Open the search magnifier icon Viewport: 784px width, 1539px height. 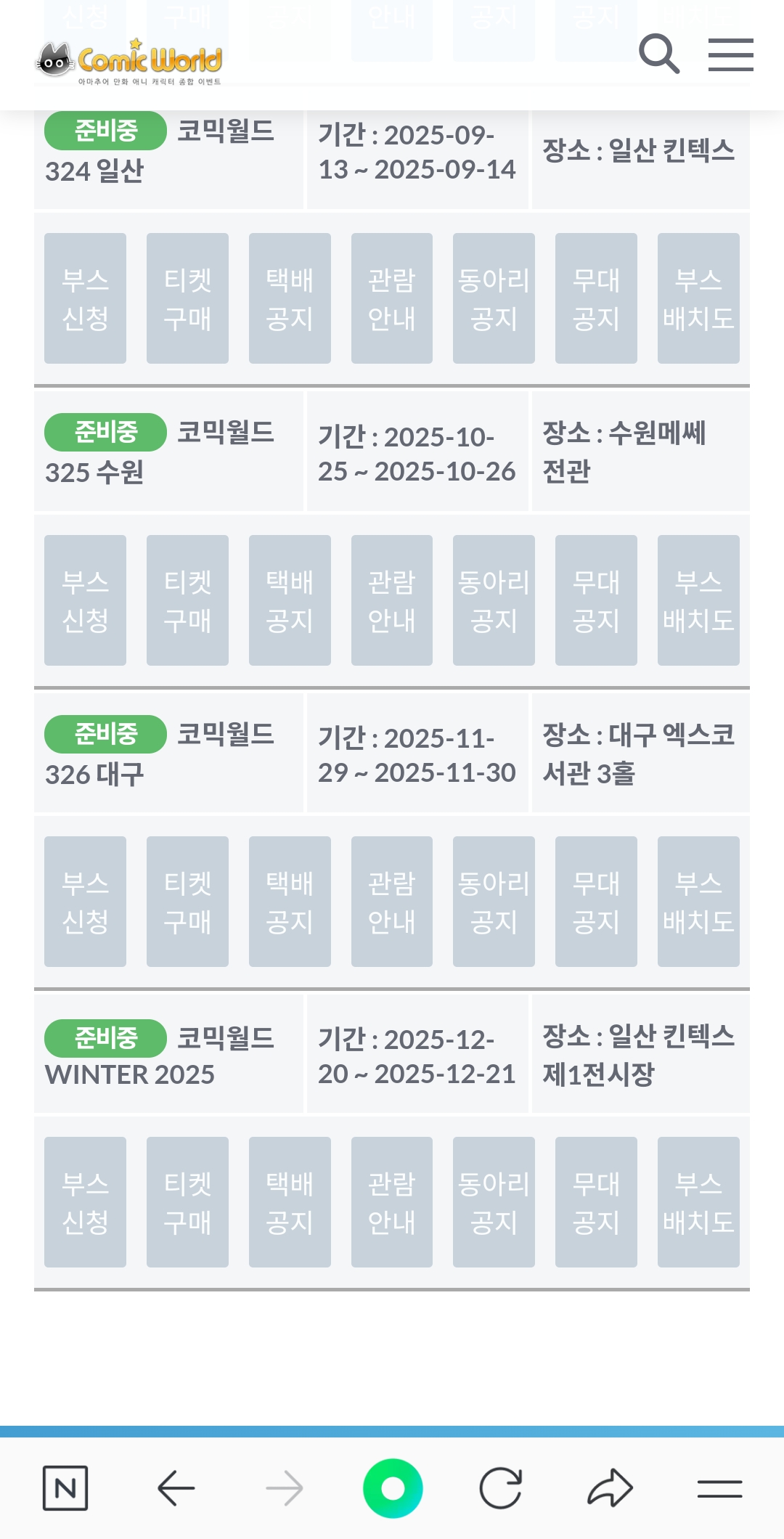coord(658,54)
